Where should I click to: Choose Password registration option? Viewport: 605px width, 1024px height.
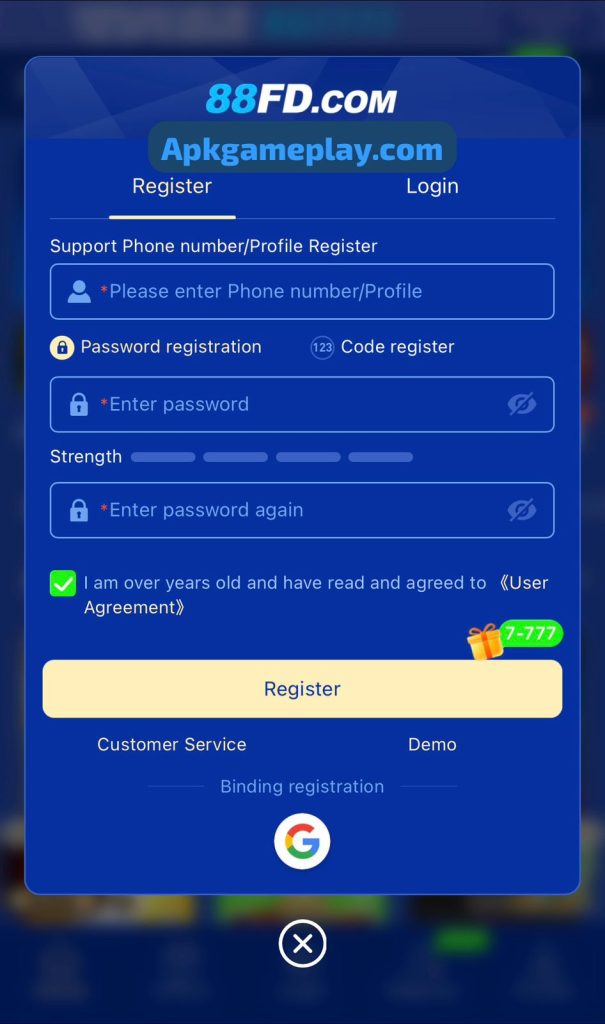[x=156, y=347]
